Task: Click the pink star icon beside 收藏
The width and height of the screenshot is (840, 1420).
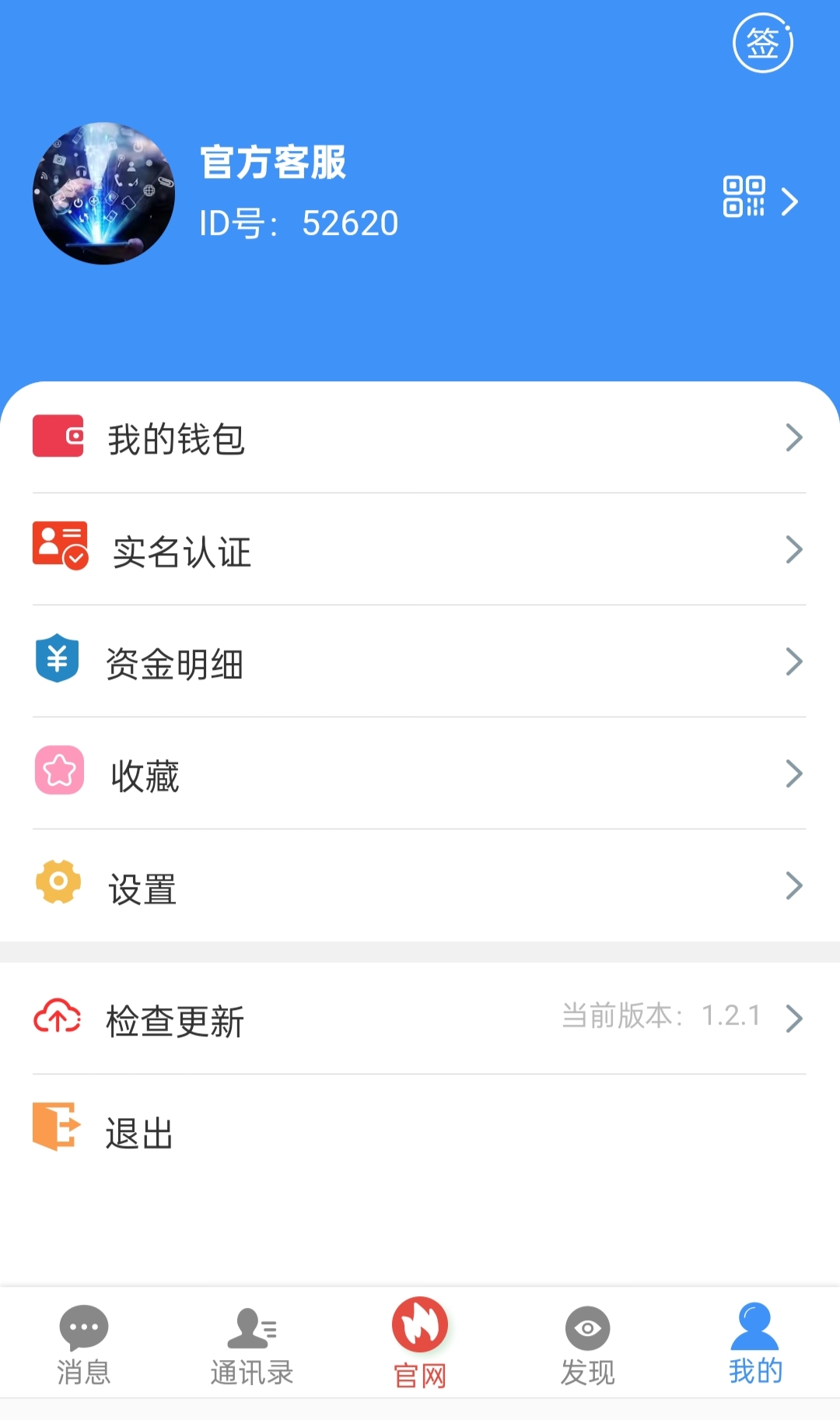Action: coord(58,774)
